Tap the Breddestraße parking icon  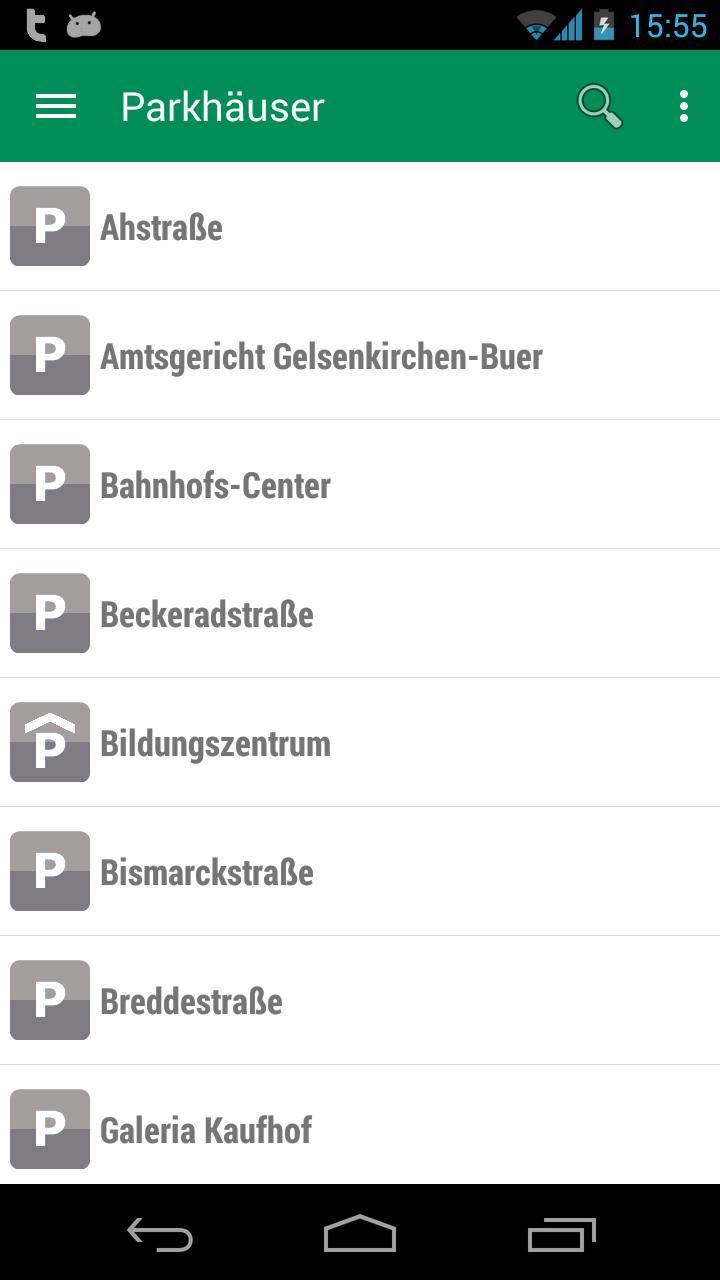pyautogui.click(x=49, y=999)
